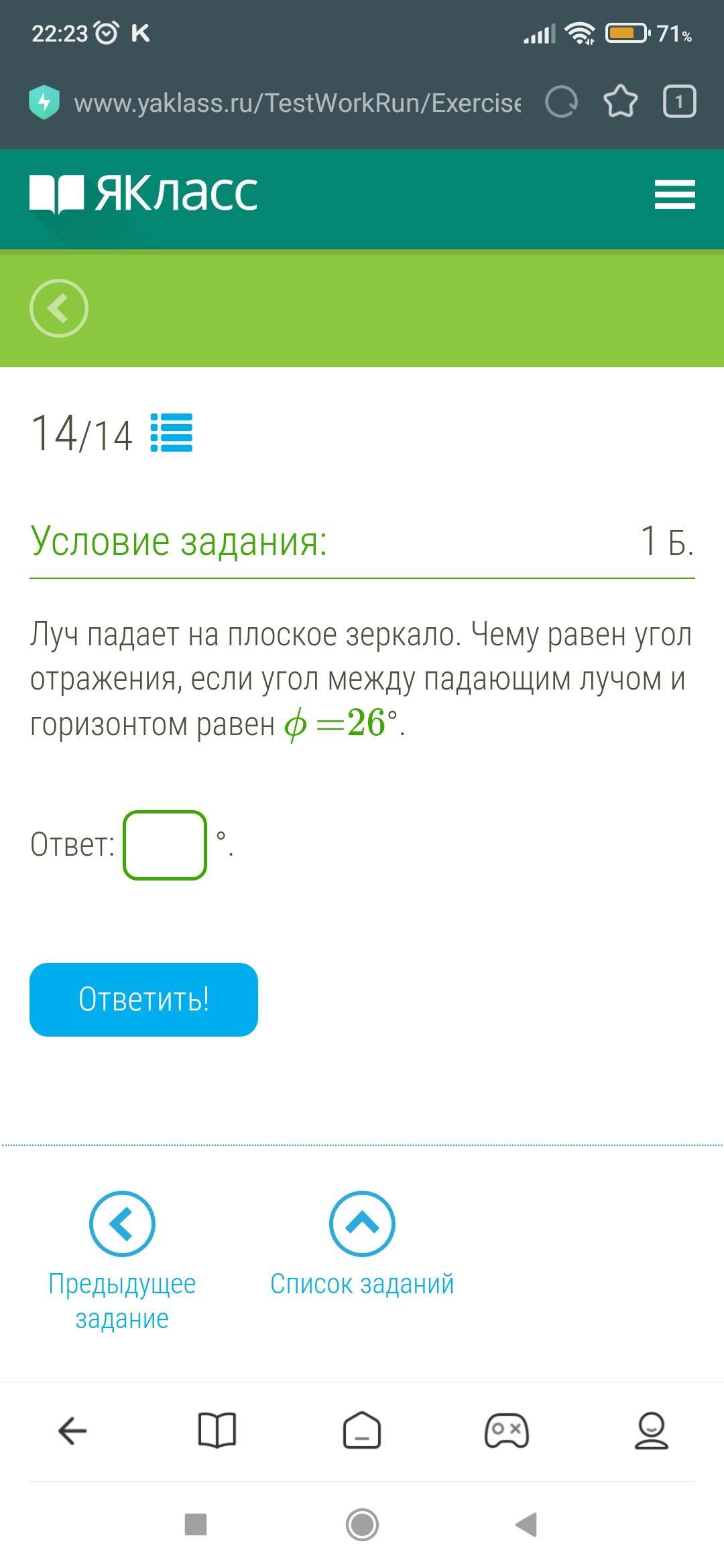
Task: Reload the page in browser
Action: pyautogui.click(x=561, y=103)
